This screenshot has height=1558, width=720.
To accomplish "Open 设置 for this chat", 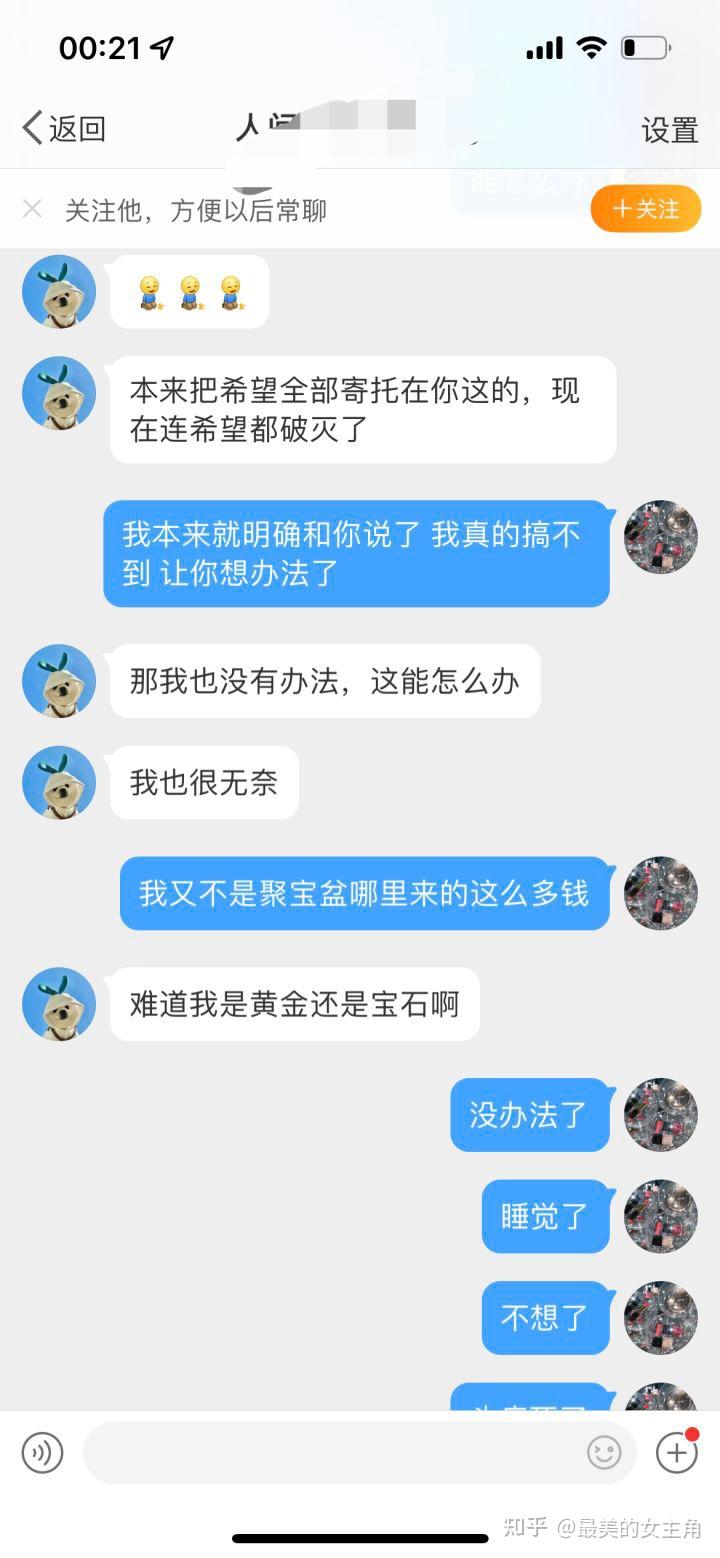I will pos(669,130).
